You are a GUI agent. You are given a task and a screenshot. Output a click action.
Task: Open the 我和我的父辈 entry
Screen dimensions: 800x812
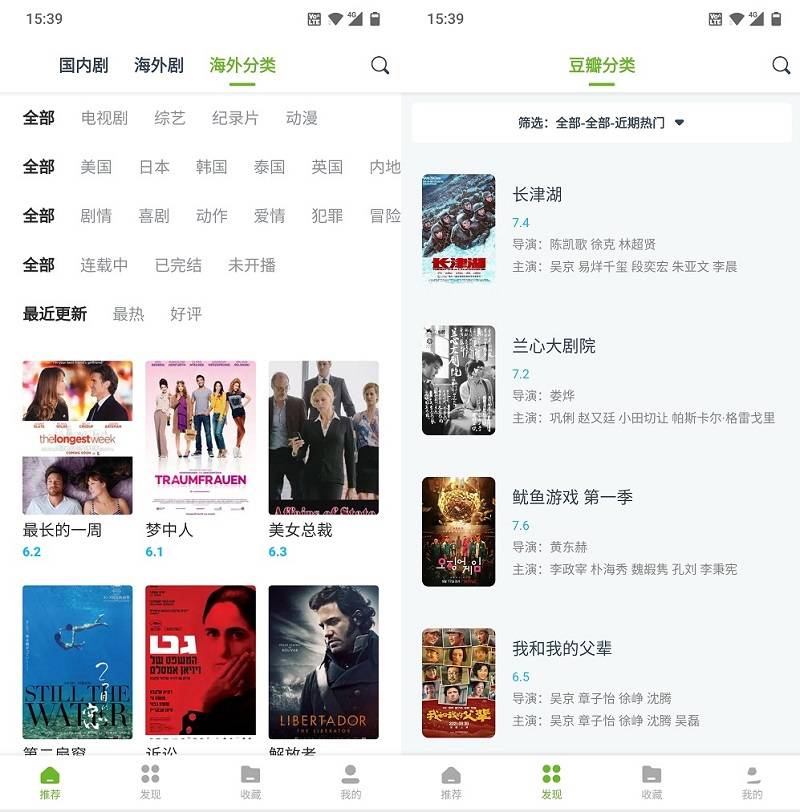(600, 682)
